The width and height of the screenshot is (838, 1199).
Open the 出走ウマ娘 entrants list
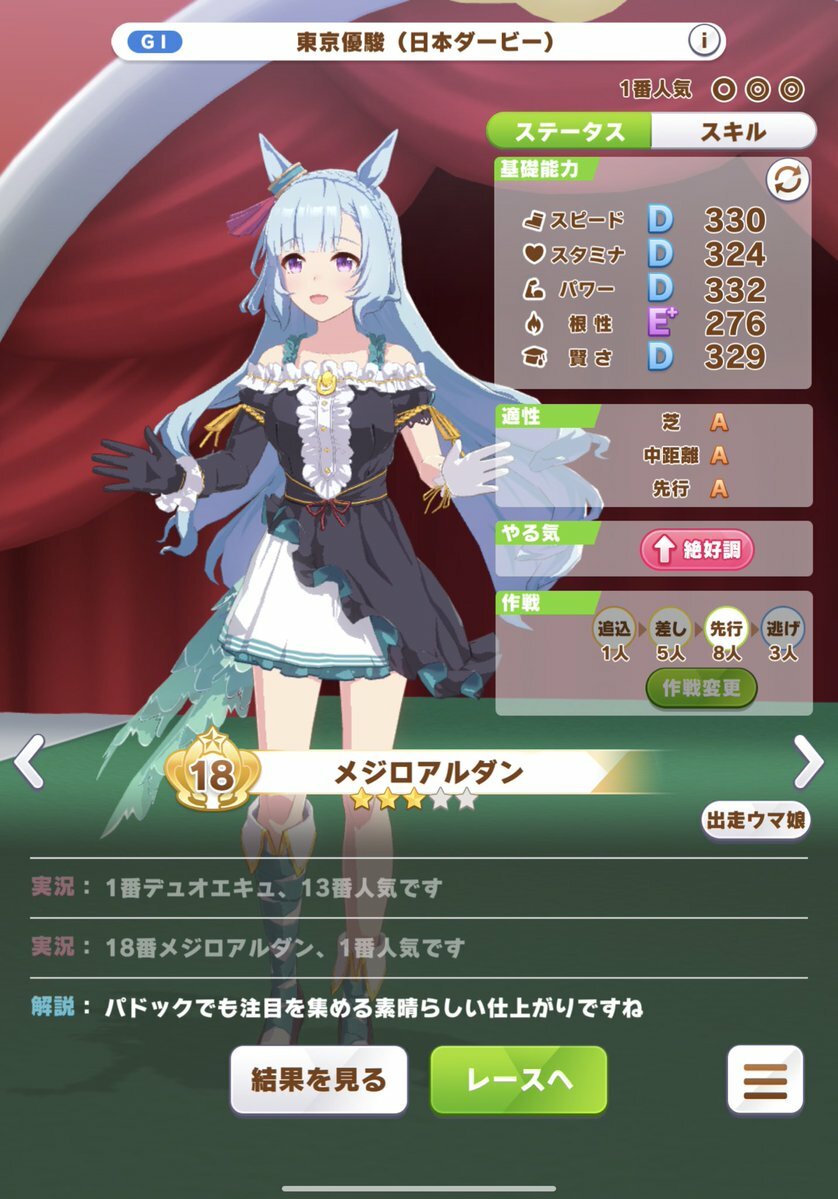coord(755,820)
